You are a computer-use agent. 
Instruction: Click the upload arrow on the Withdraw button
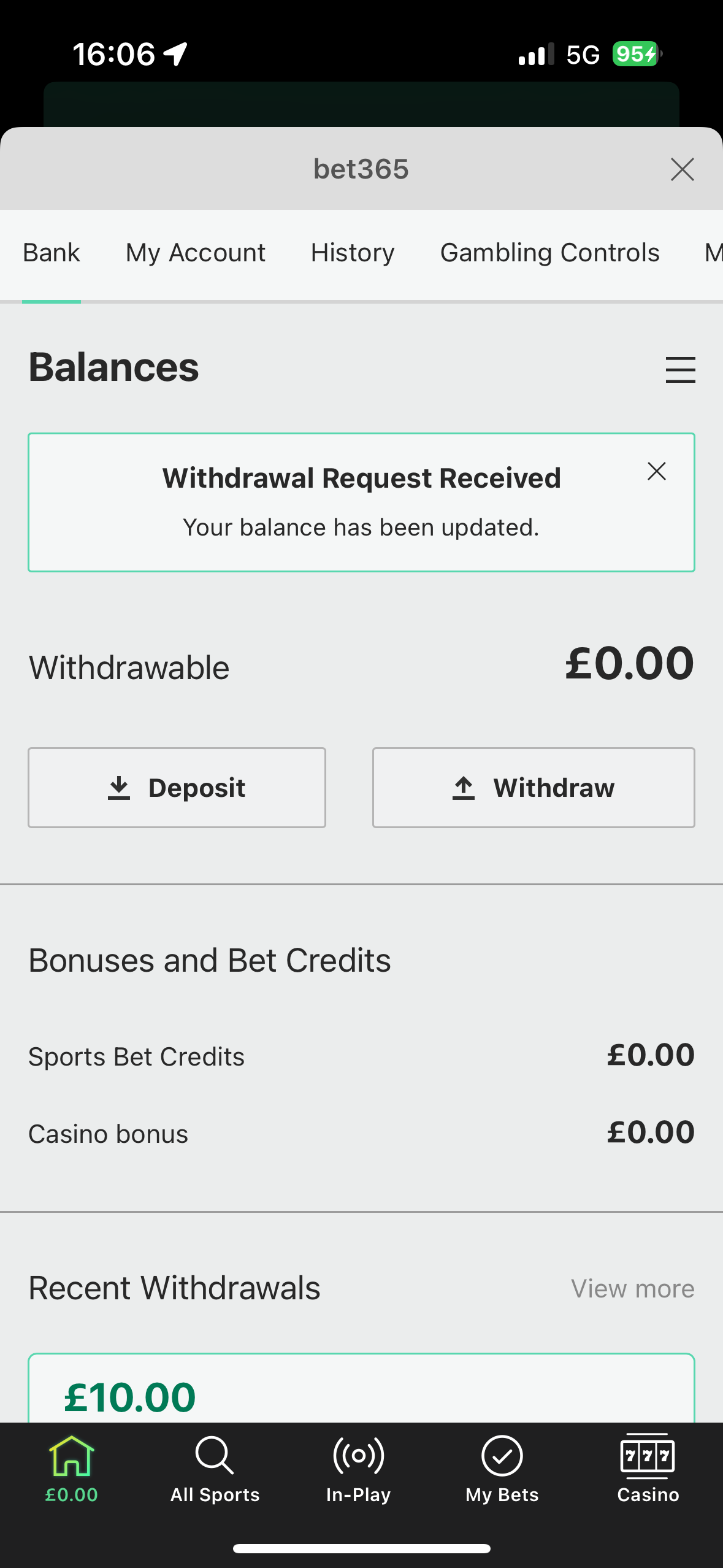click(x=464, y=787)
